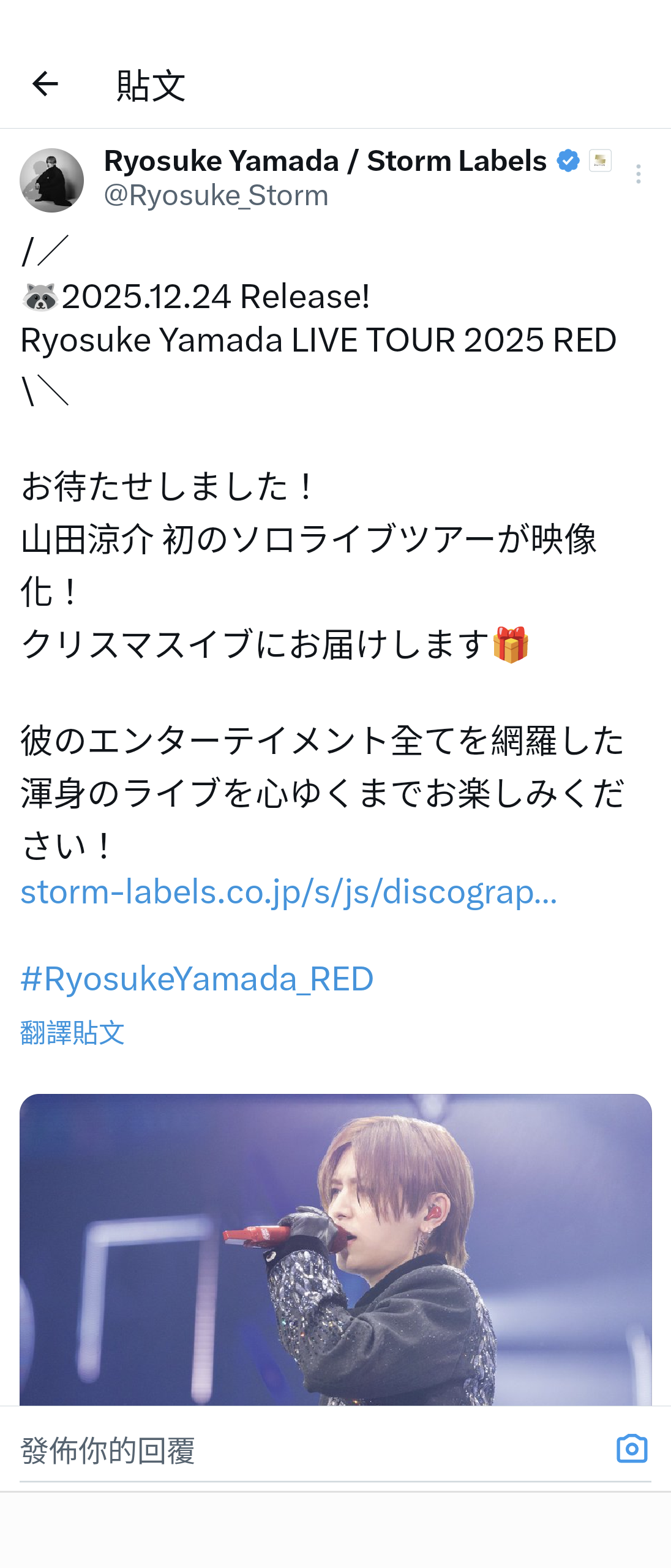Open the storm-labels.co.jp discography link

click(x=288, y=892)
